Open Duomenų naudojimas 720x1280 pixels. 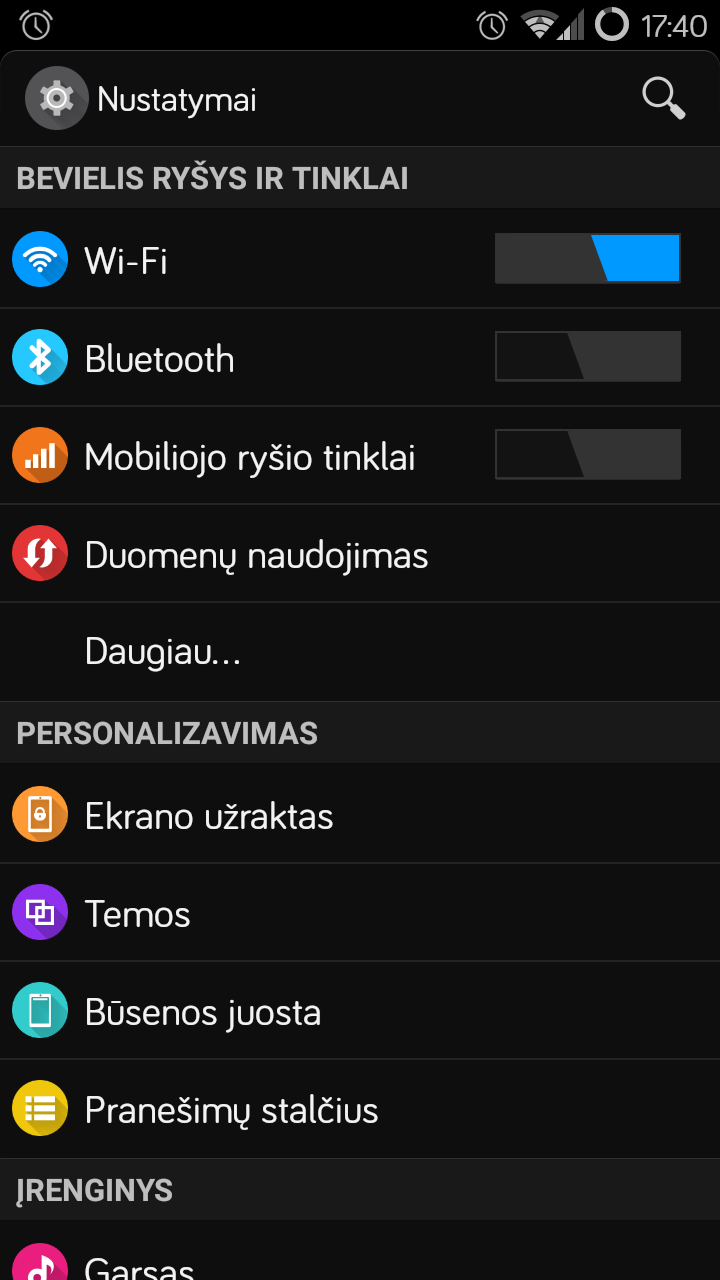360,554
